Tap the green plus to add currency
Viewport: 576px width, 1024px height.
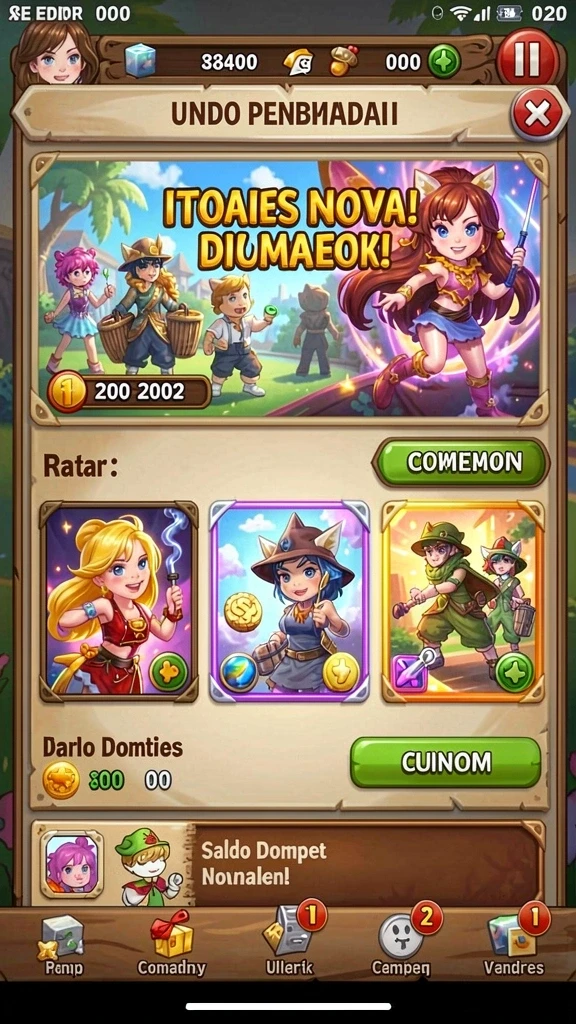pyautogui.click(x=444, y=62)
